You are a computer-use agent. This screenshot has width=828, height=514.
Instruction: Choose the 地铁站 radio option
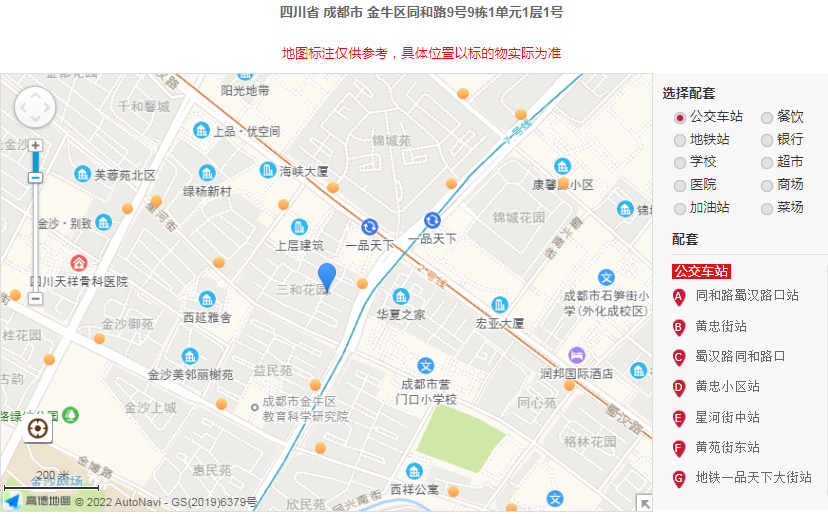click(680, 140)
